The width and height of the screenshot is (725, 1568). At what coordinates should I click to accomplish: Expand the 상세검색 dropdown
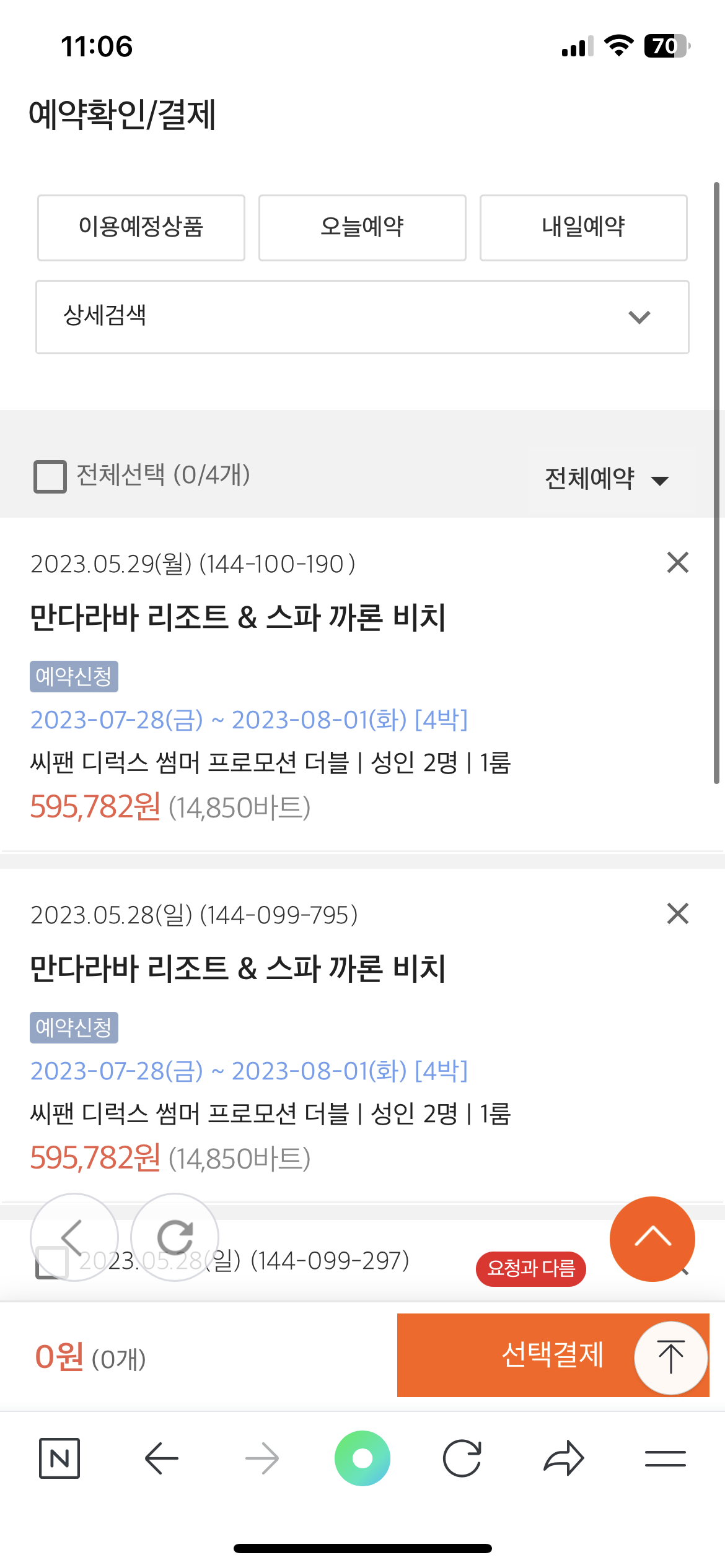click(362, 317)
